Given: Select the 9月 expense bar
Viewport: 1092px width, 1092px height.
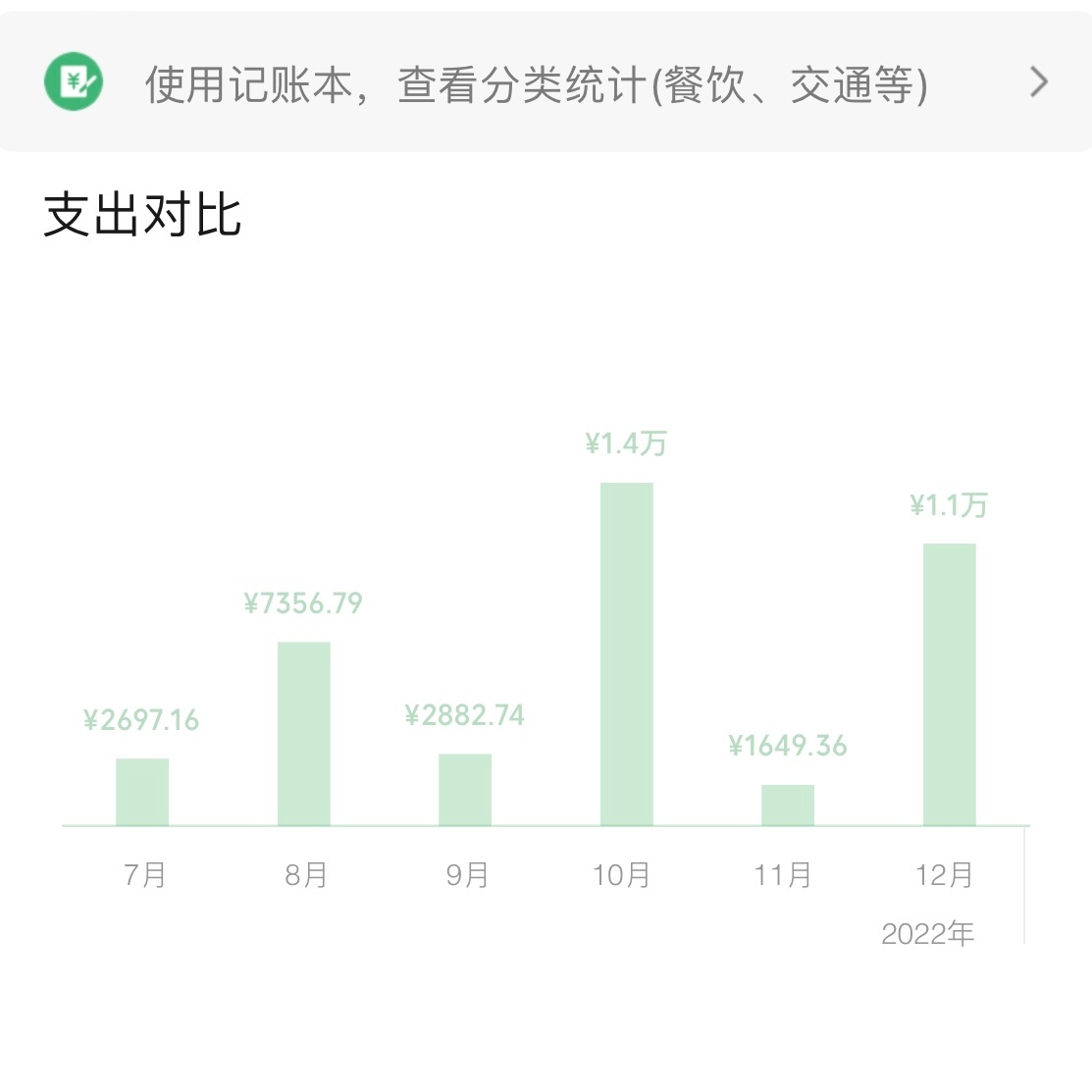Looking at the screenshot, I should (x=465, y=790).
